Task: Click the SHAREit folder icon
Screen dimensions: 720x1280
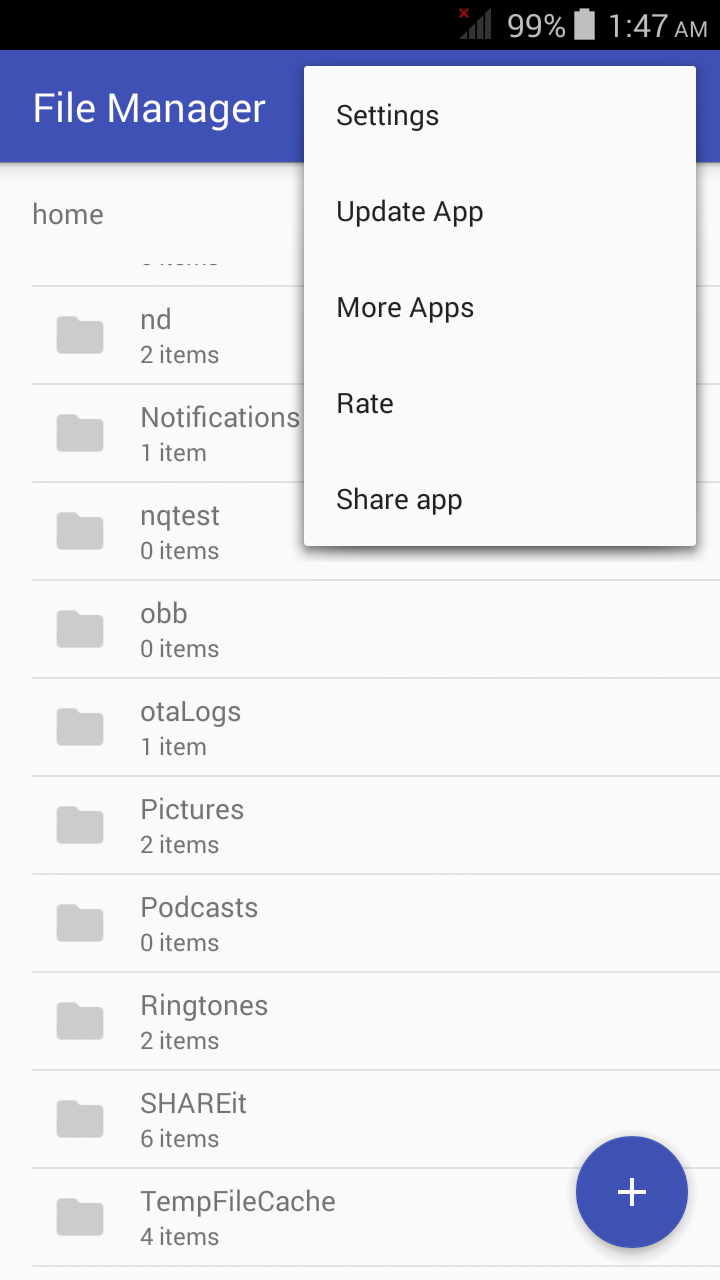Action: click(80, 1119)
